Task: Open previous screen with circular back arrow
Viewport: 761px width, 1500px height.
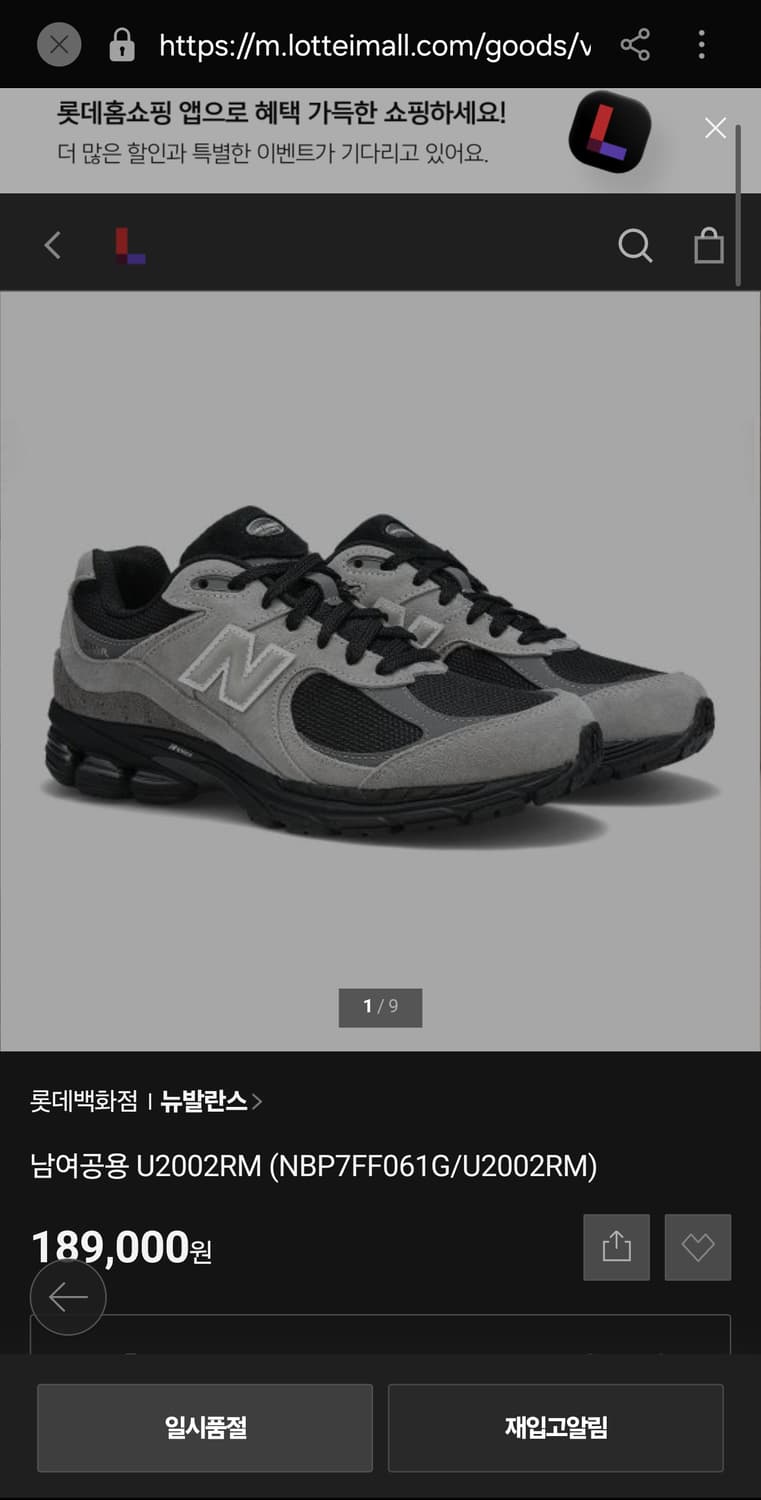Action: pyautogui.click(x=68, y=1297)
